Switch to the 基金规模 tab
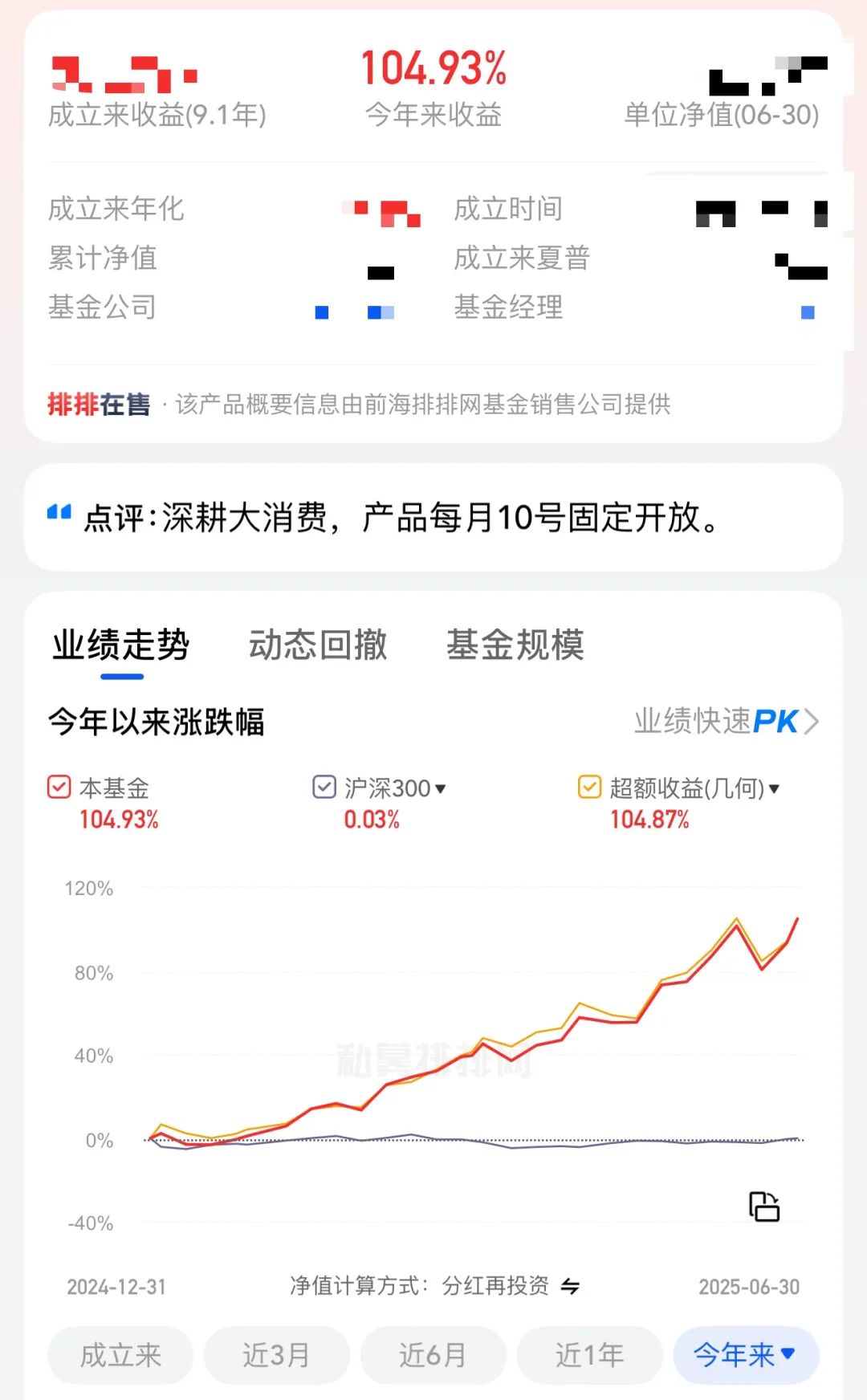The width and height of the screenshot is (867, 1400). pos(515,645)
